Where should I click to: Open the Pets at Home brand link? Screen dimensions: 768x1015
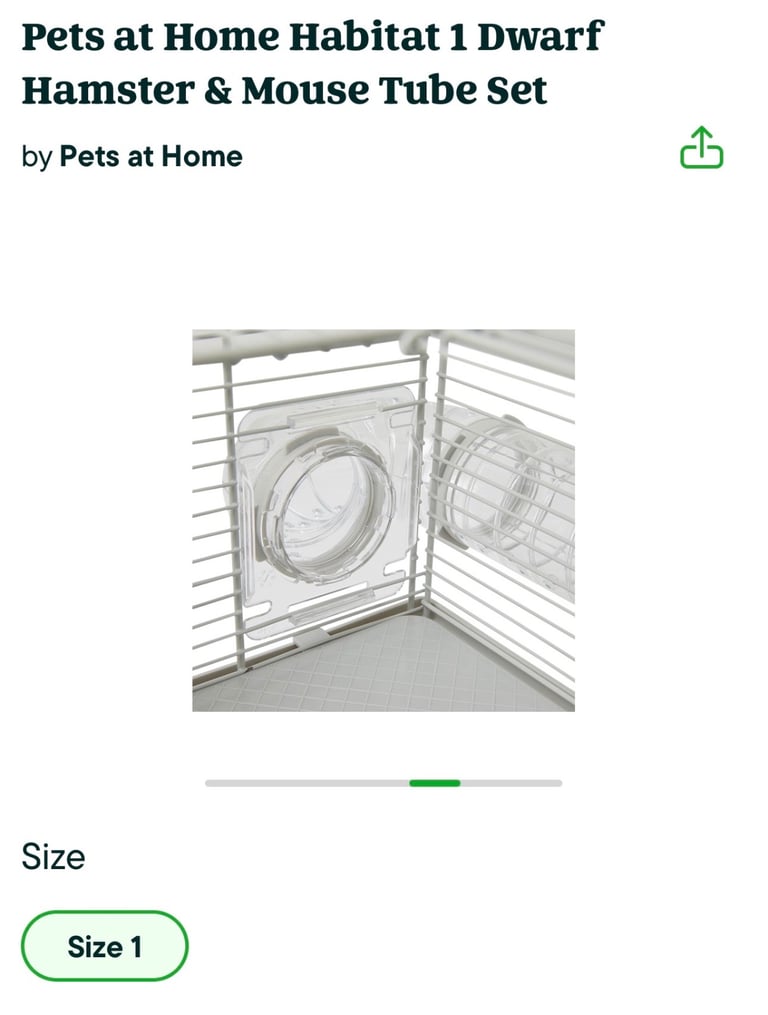(151, 157)
